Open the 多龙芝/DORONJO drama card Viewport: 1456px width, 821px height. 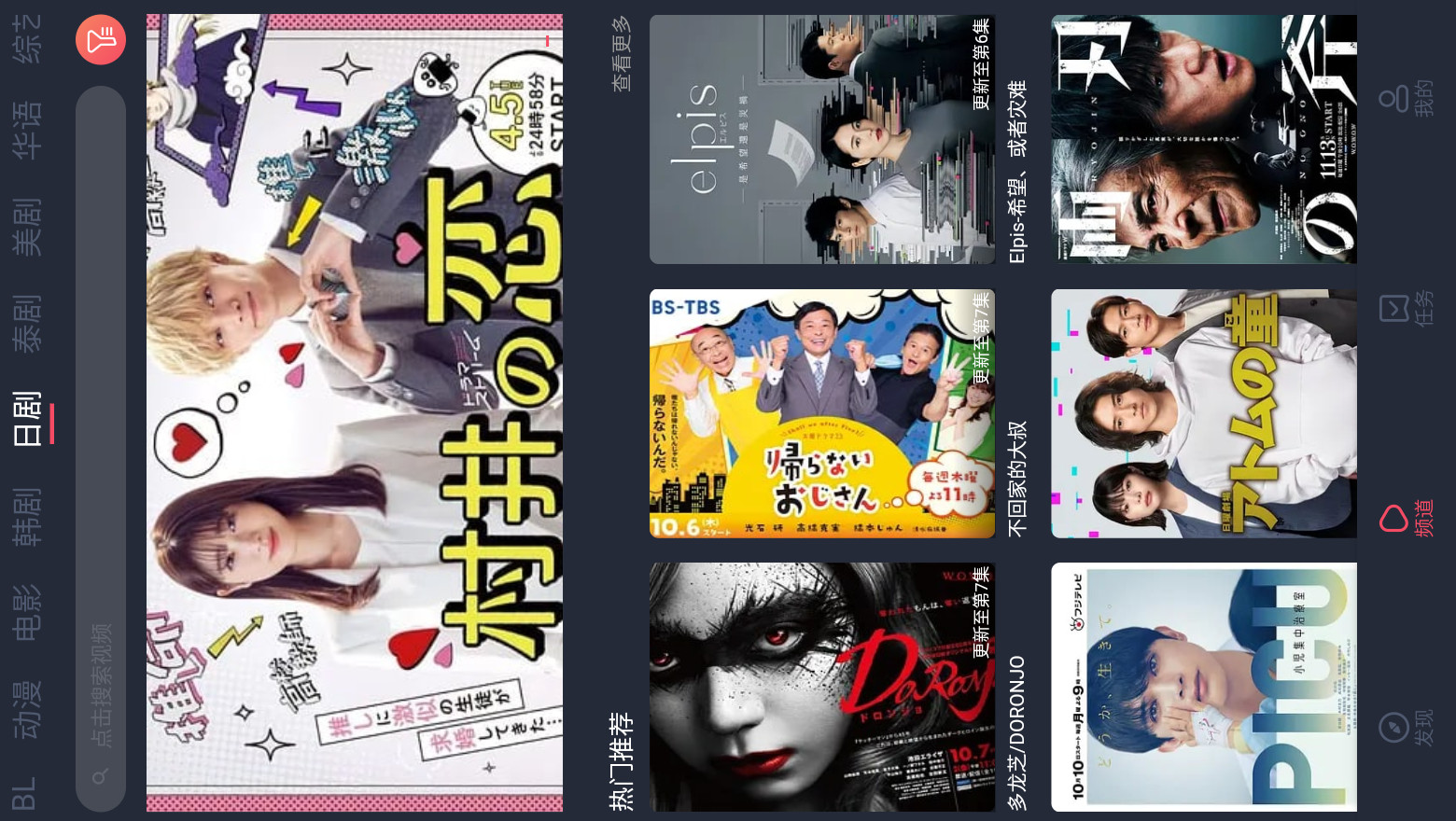point(821,687)
